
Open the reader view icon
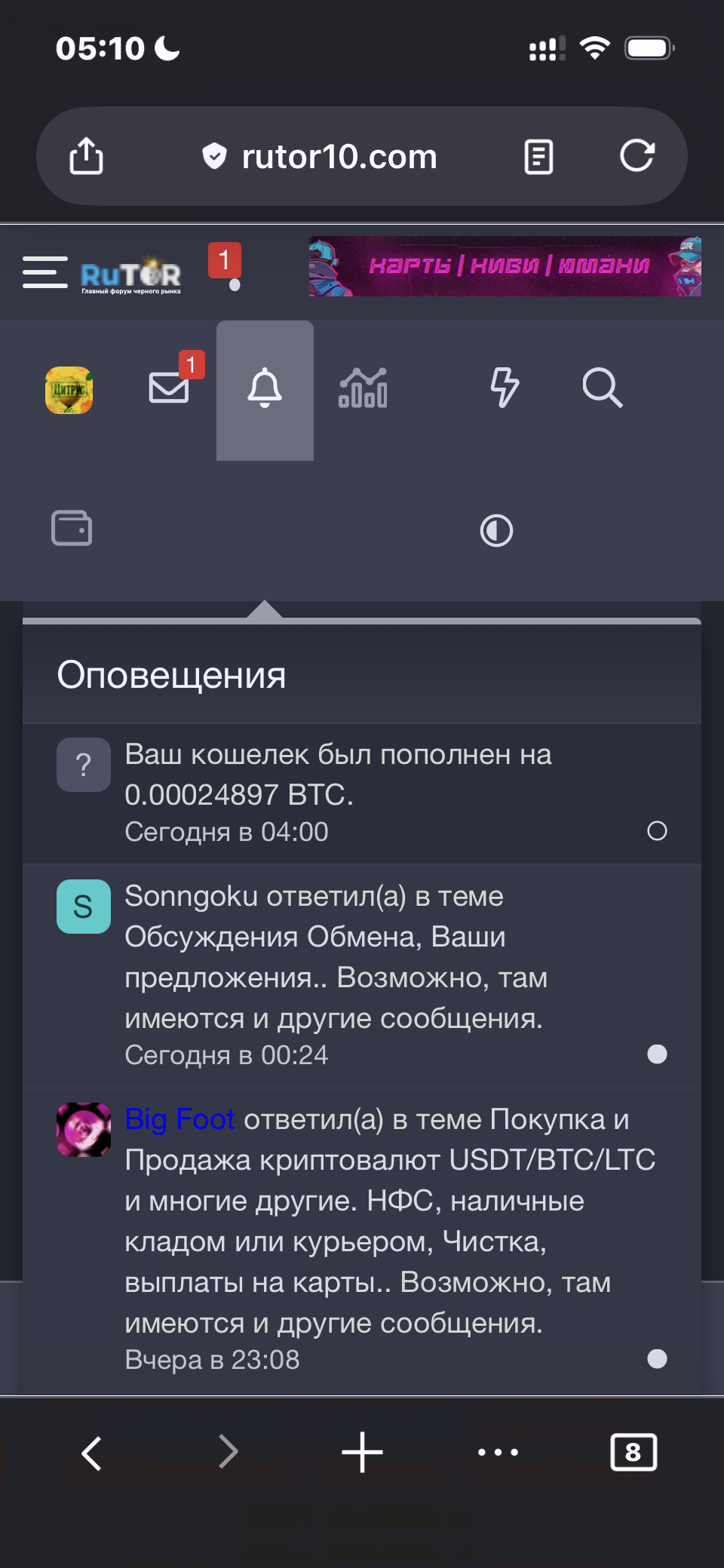[x=538, y=156]
